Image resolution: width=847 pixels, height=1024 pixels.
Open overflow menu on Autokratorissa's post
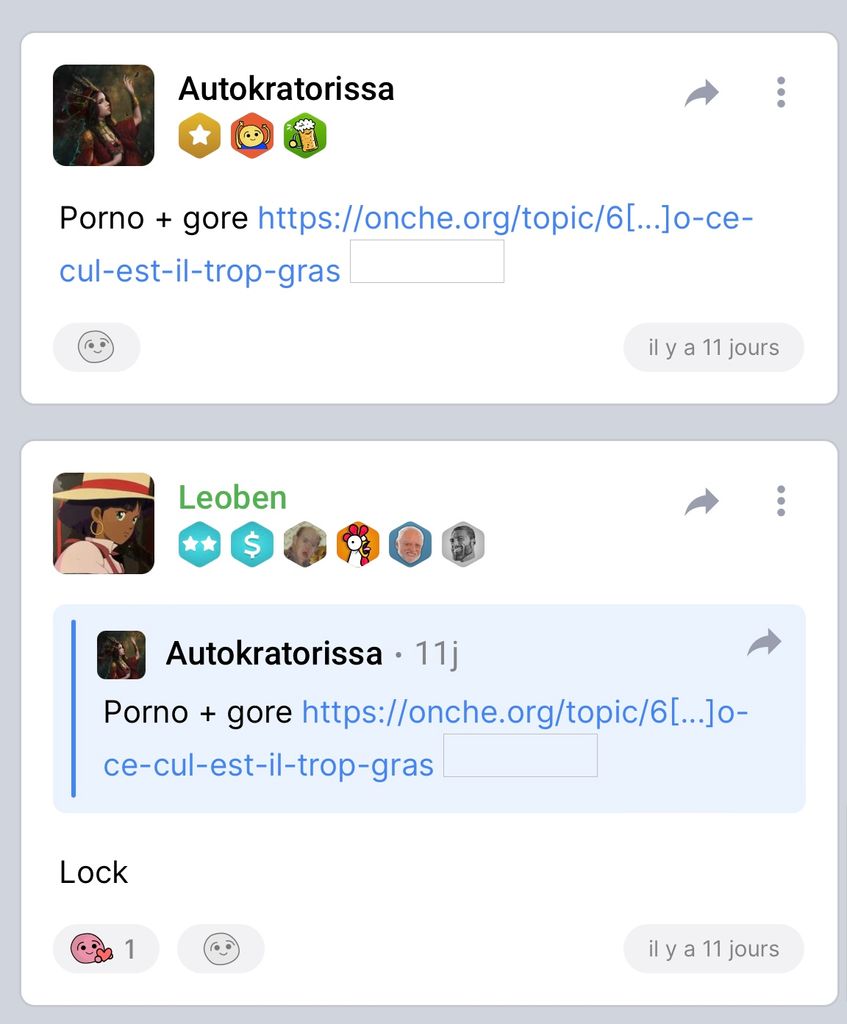(x=781, y=93)
